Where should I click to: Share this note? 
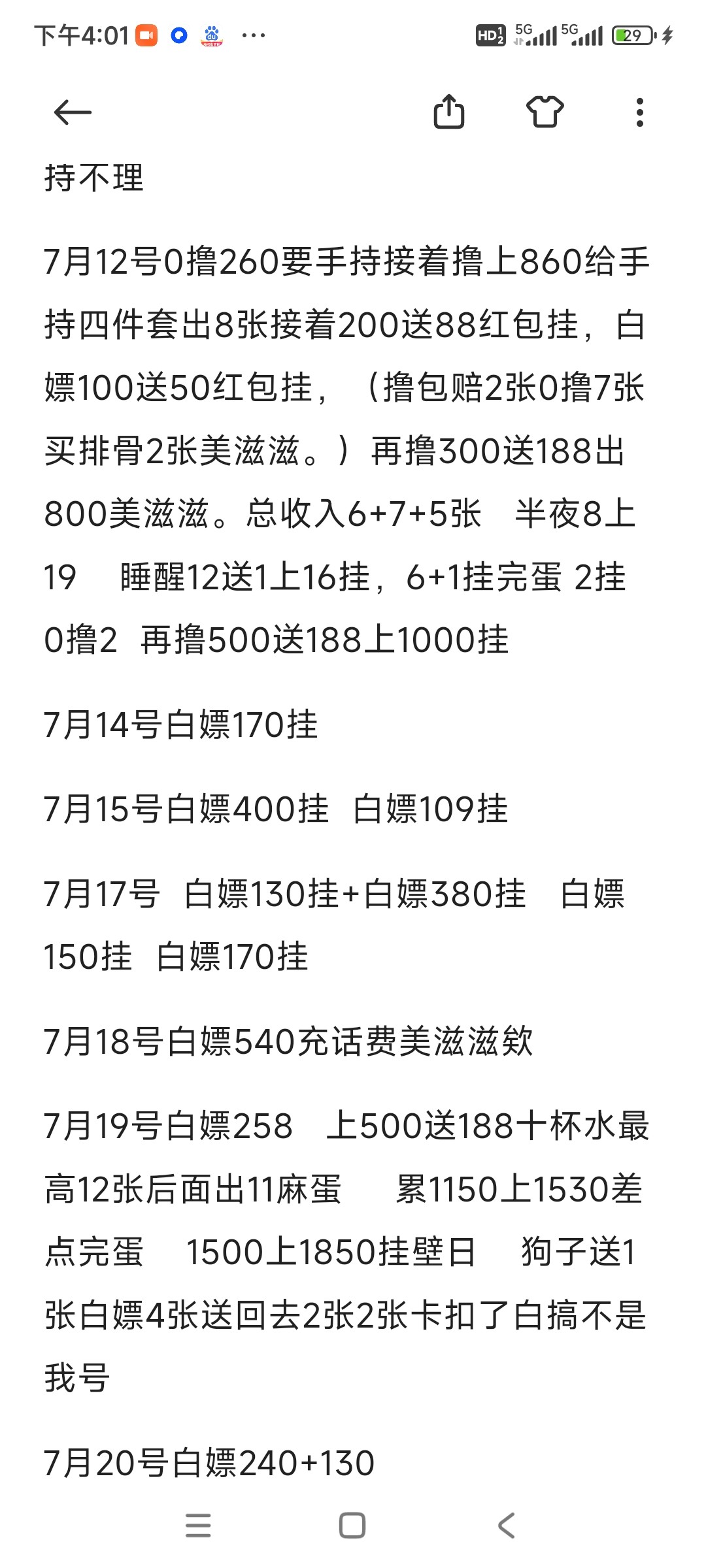coord(449,112)
